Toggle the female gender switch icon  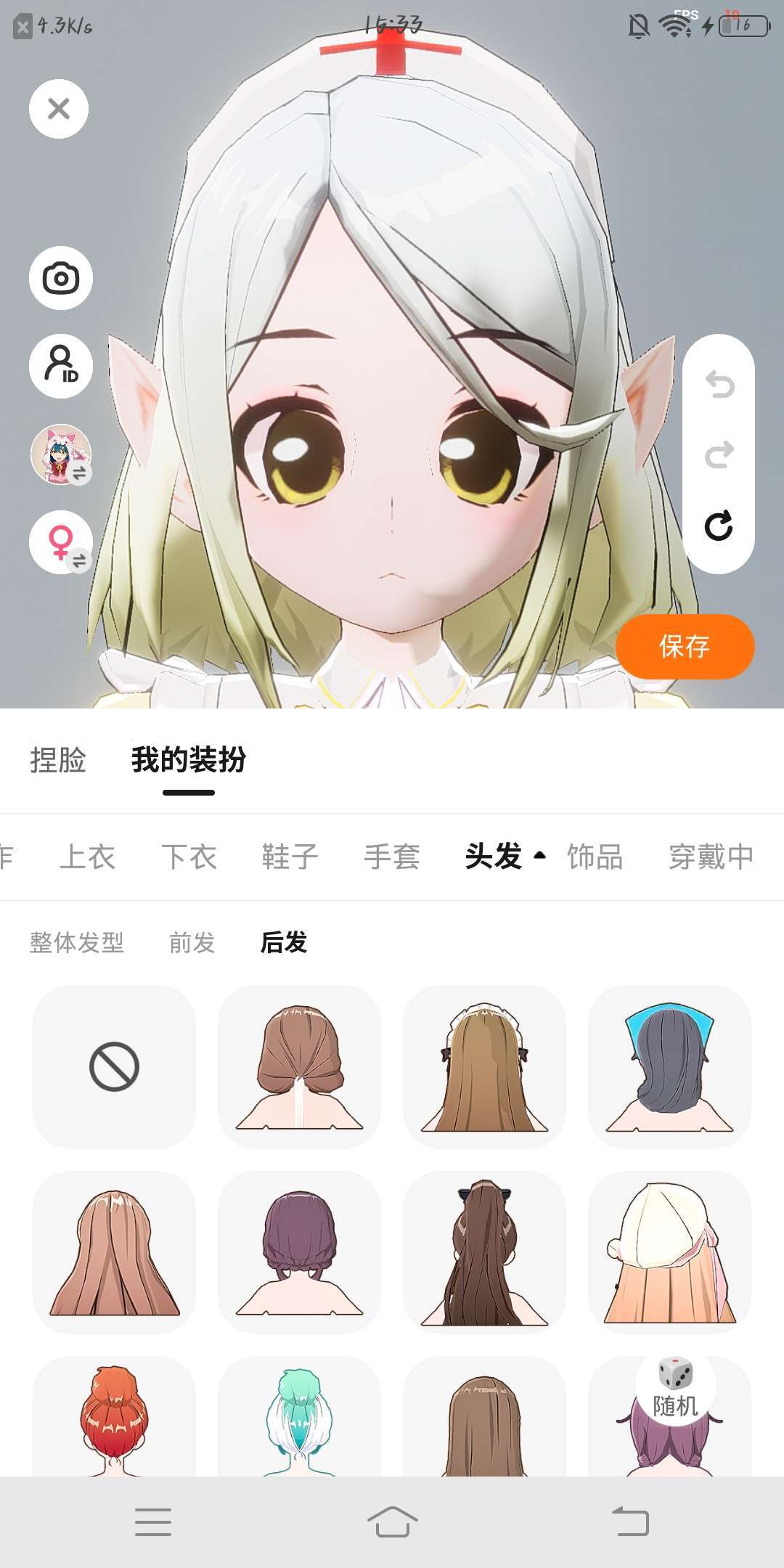(61, 542)
